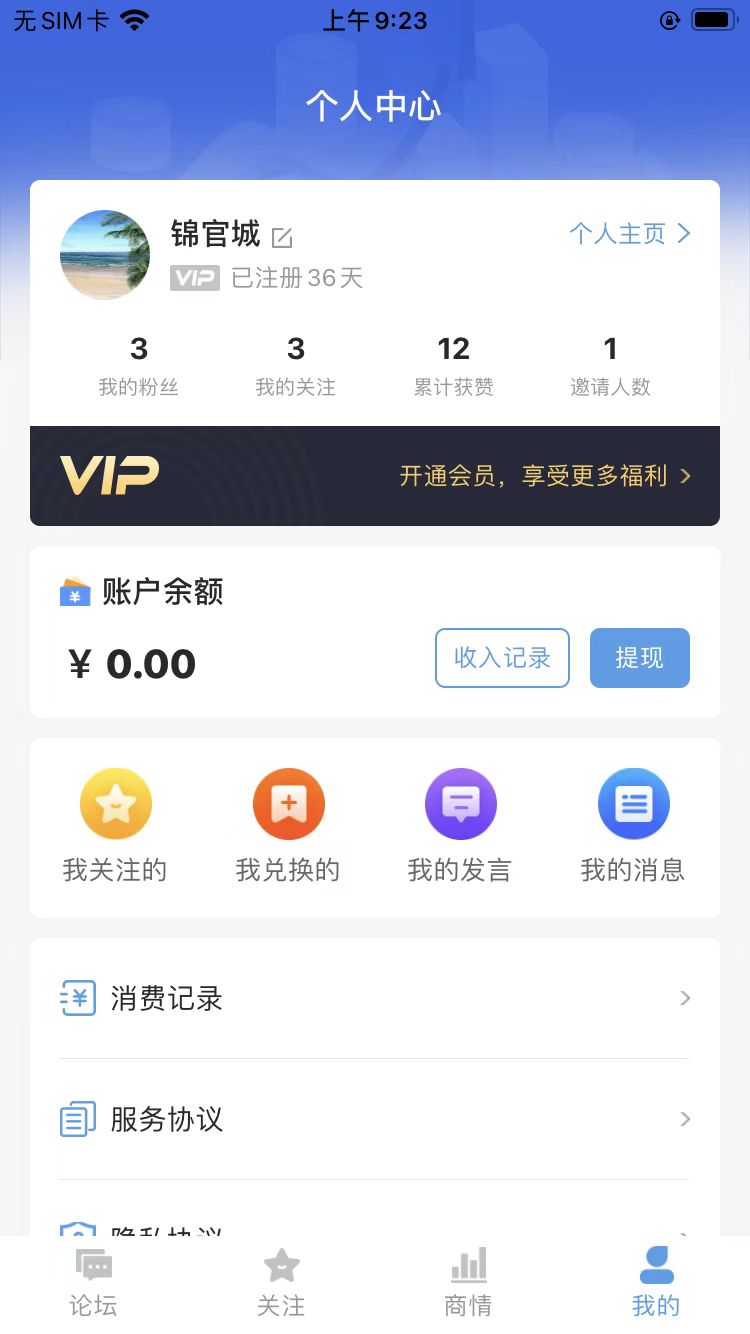The height and width of the screenshot is (1334, 750).
Task: Select the 我的 tab
Action: (x=656, y=1284)
